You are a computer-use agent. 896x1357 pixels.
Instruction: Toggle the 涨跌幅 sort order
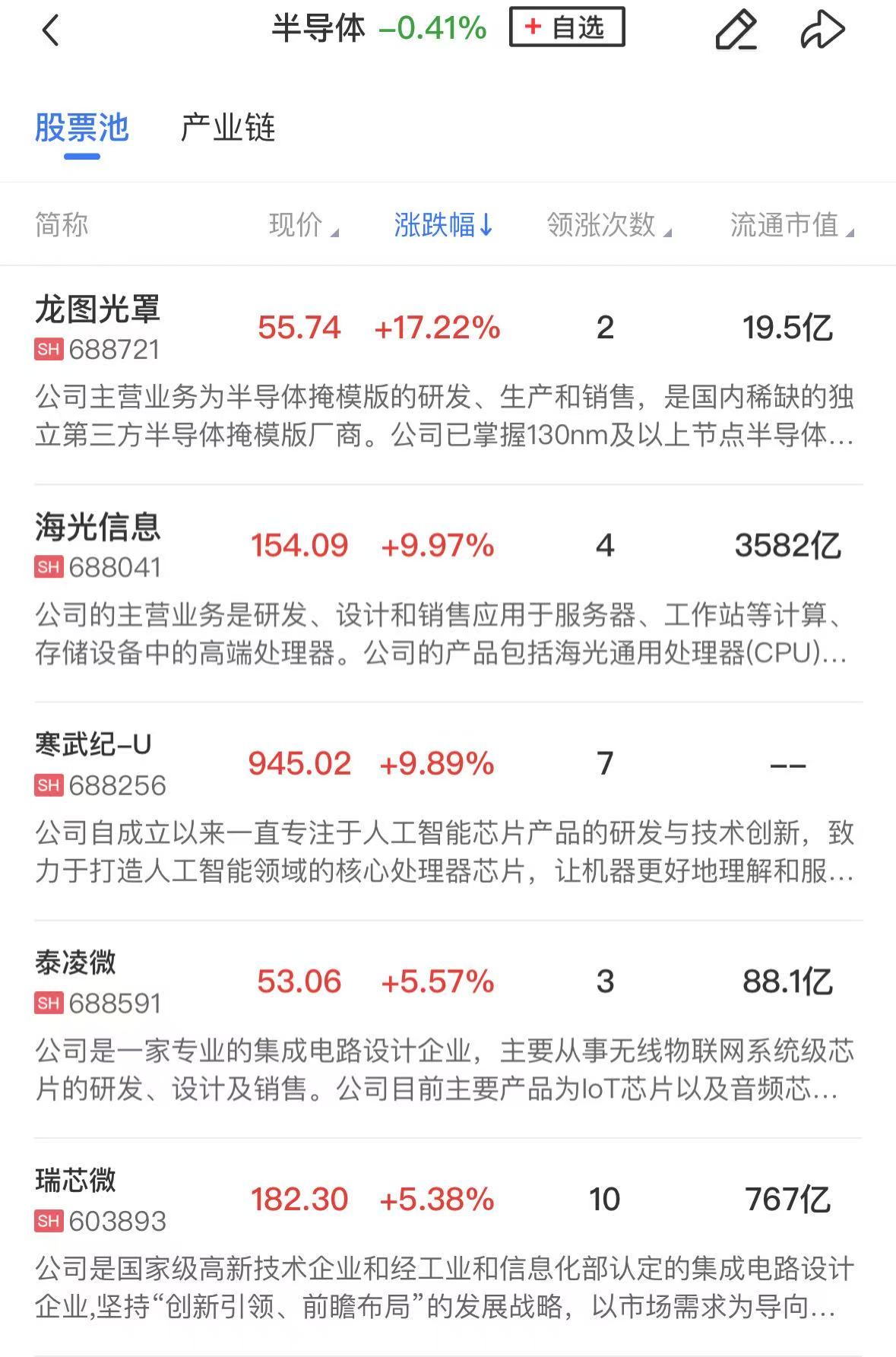point(443,225)
